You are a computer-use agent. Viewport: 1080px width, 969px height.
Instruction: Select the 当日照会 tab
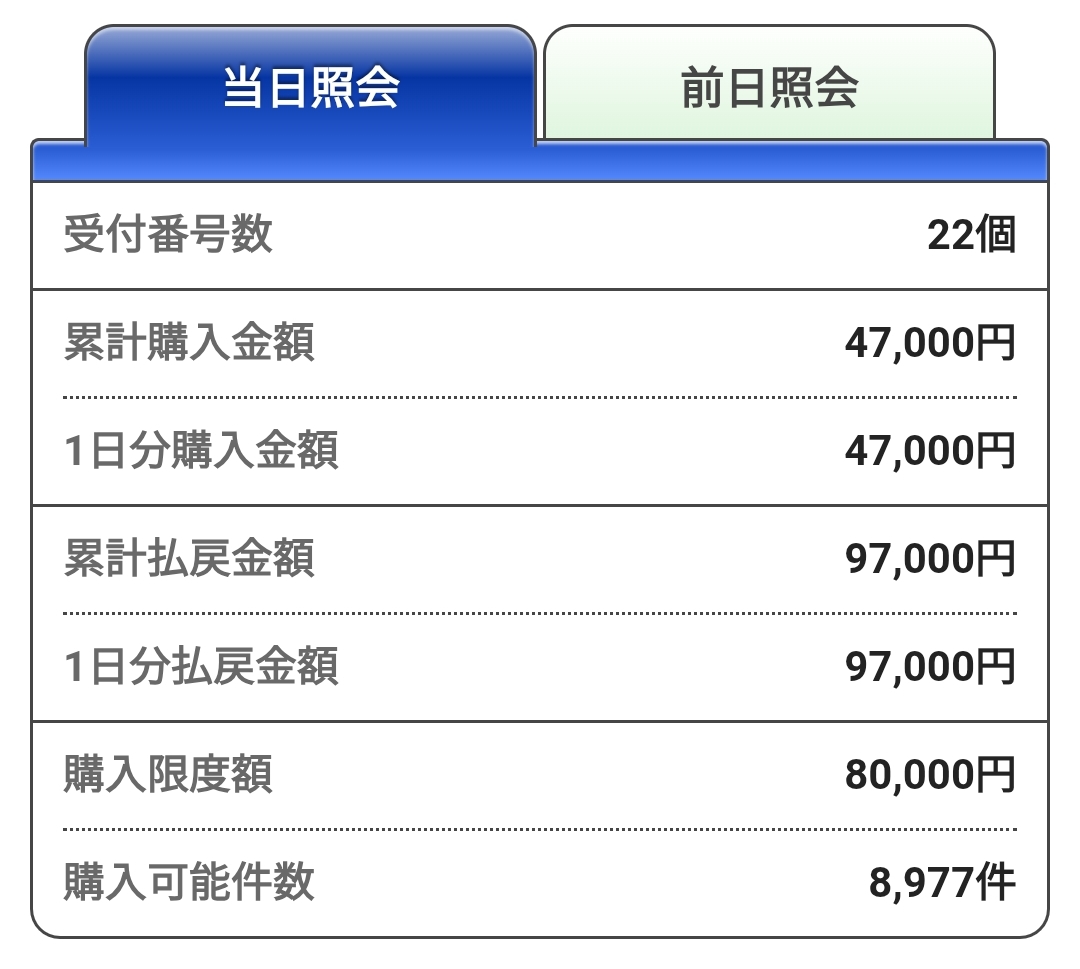click(x=311, y=84)
